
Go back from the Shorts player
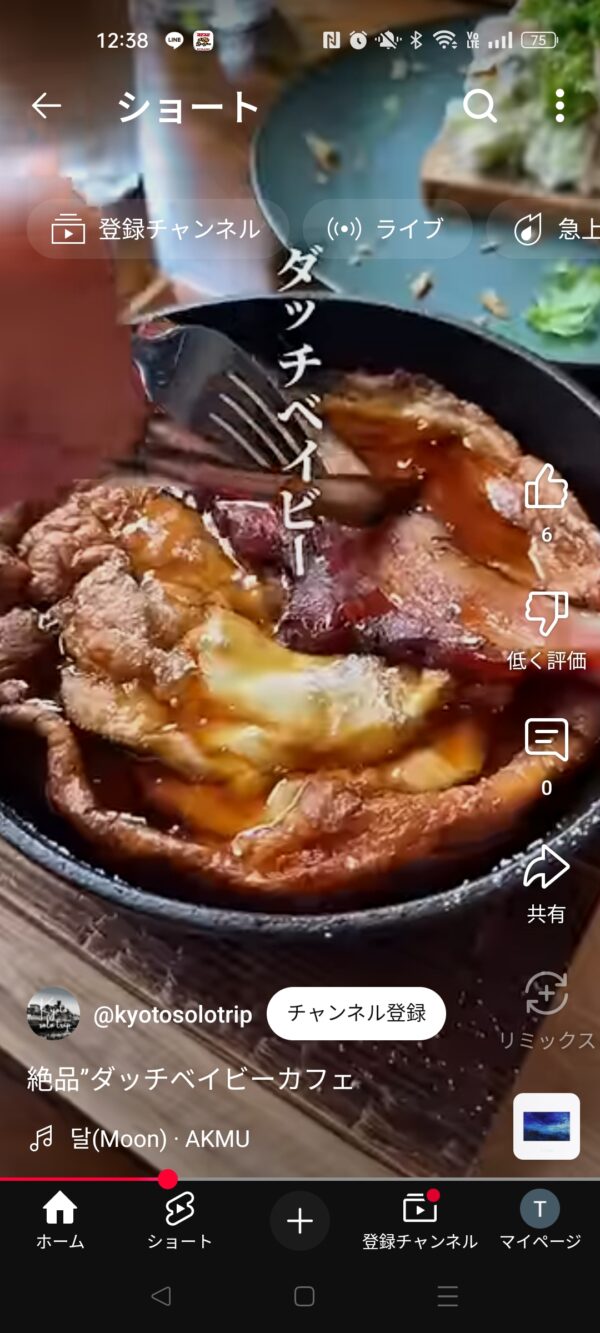click(46, 106)
